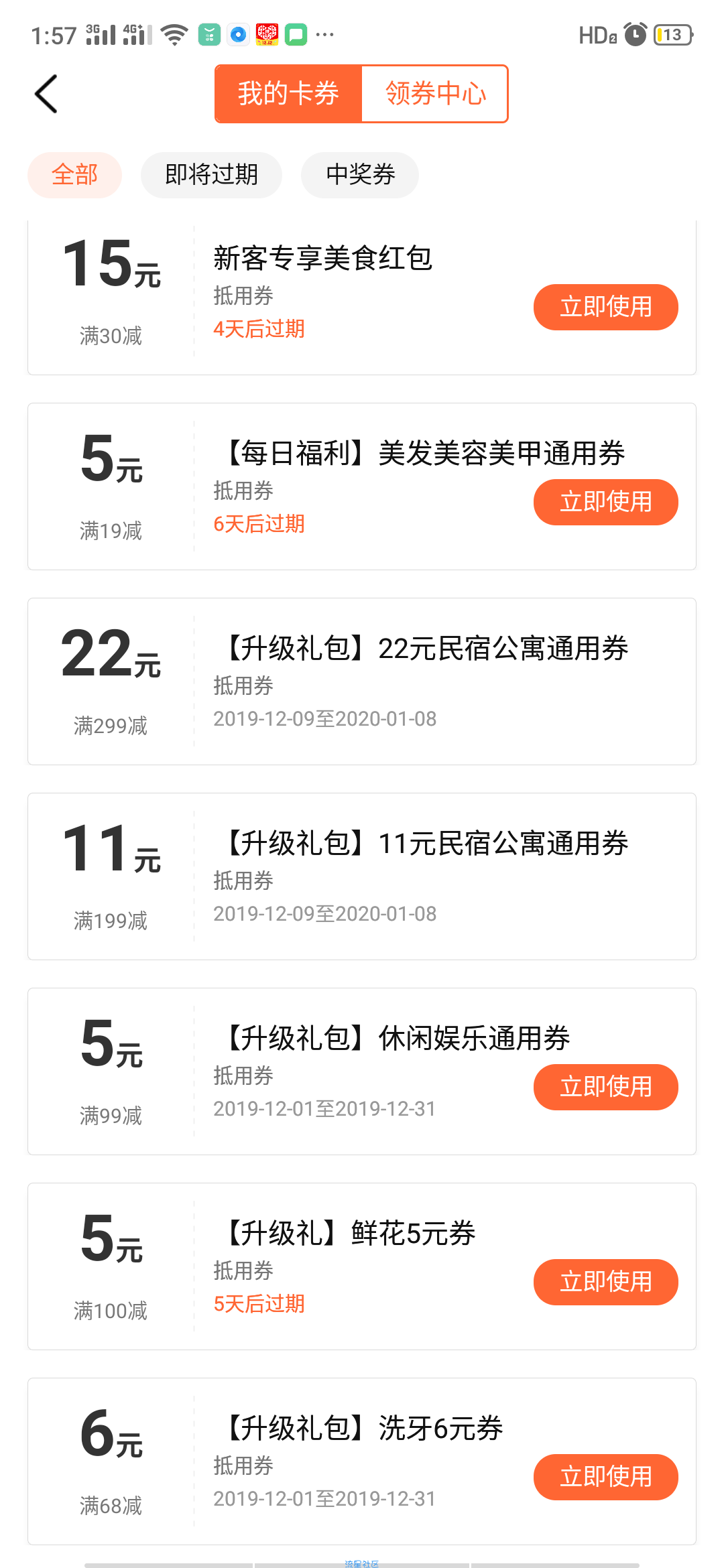Show 中奖券 coupons
The image size is (724, 1568).
360,175
